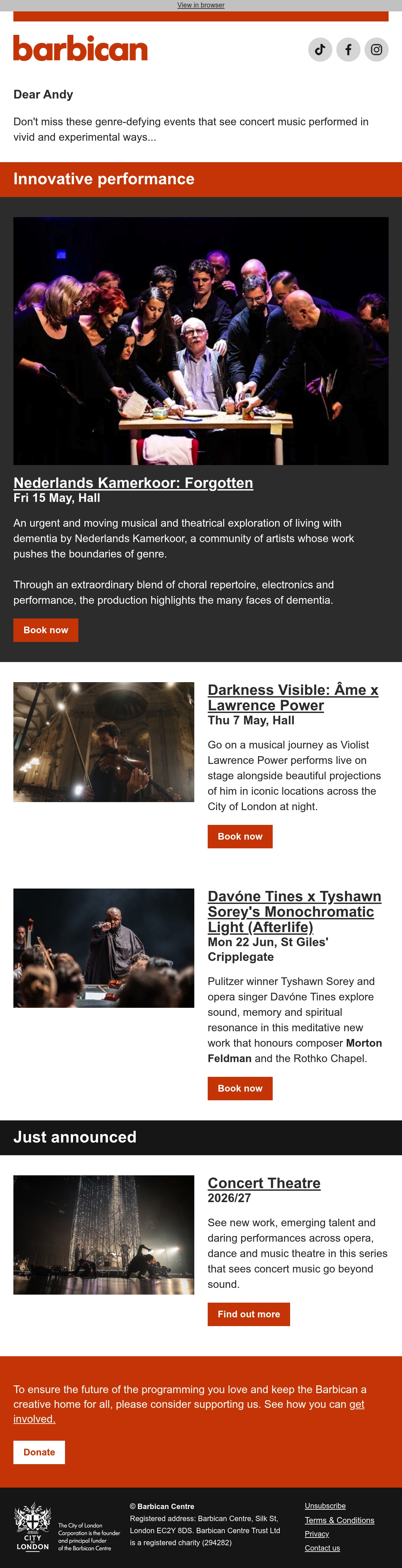The width and height of the screenshot is (402, 1568).
Task: Open the Concert Theatre title link
Action: point(264,1183)
